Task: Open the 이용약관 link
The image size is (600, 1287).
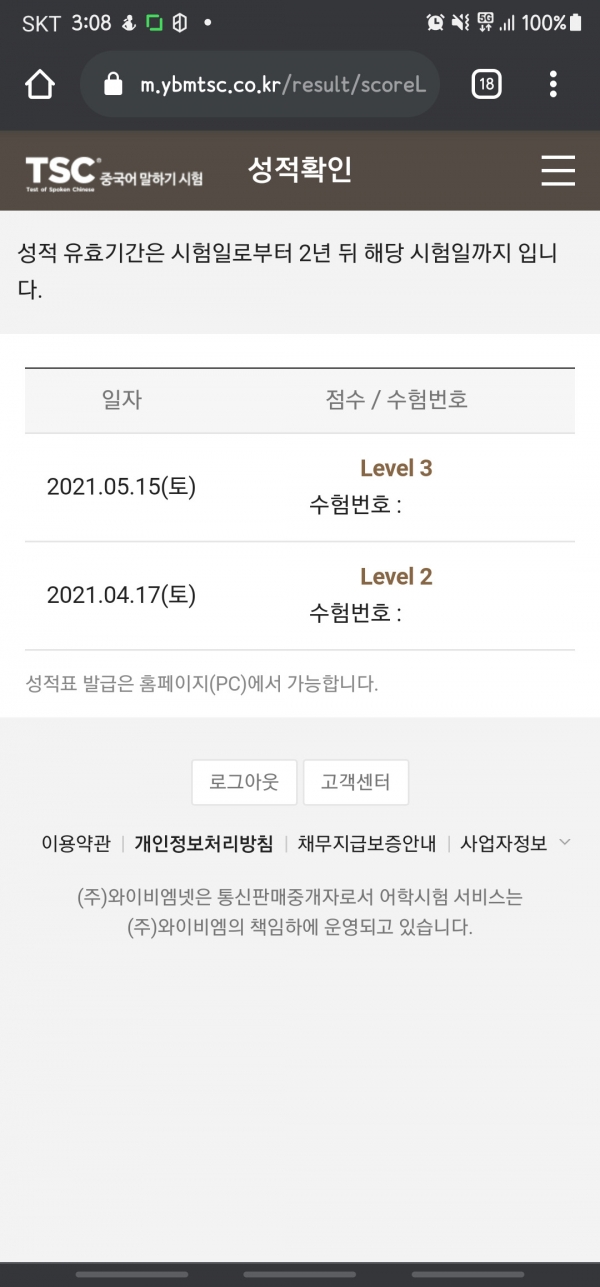Action: [x=76, y=843]
